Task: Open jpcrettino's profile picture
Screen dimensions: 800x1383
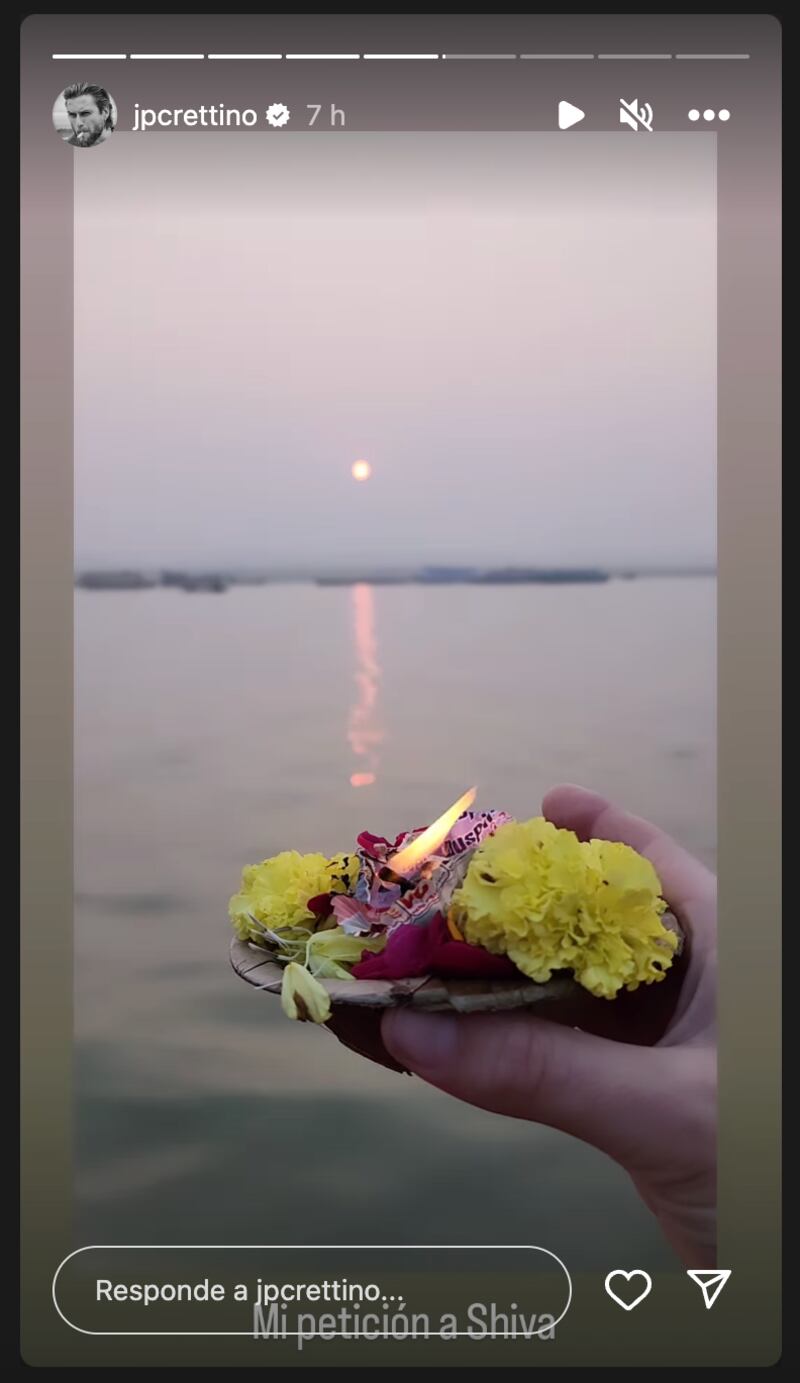Action: (x=84, y=115)
